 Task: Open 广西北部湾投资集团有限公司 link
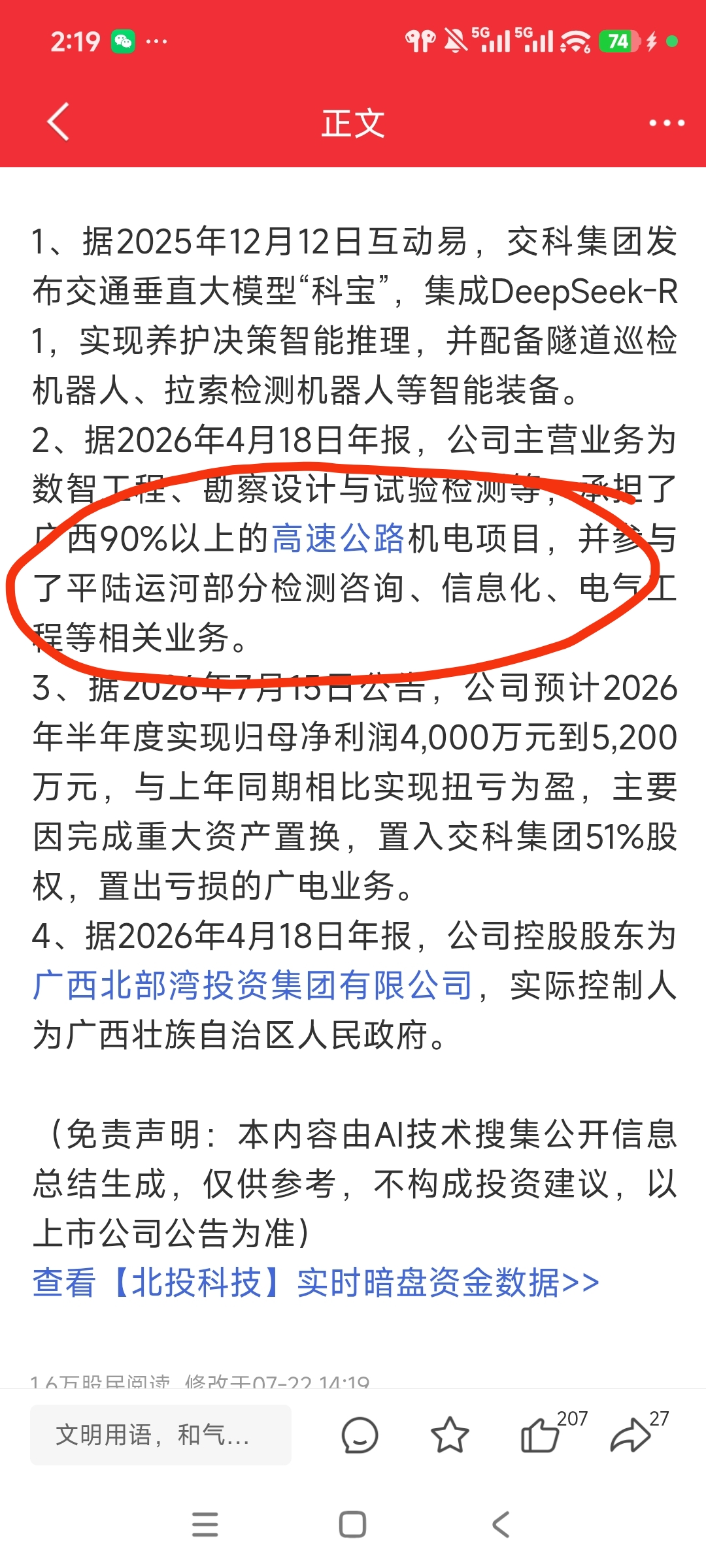pyautogui.click(x=252, y=985)
